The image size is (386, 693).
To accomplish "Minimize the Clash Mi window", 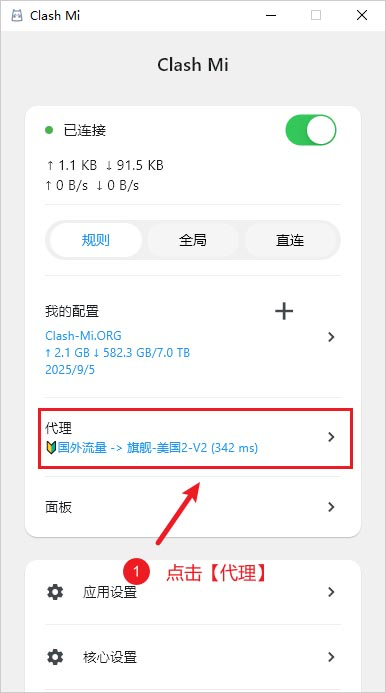I will pyautogui.click(x=271, y=15).
